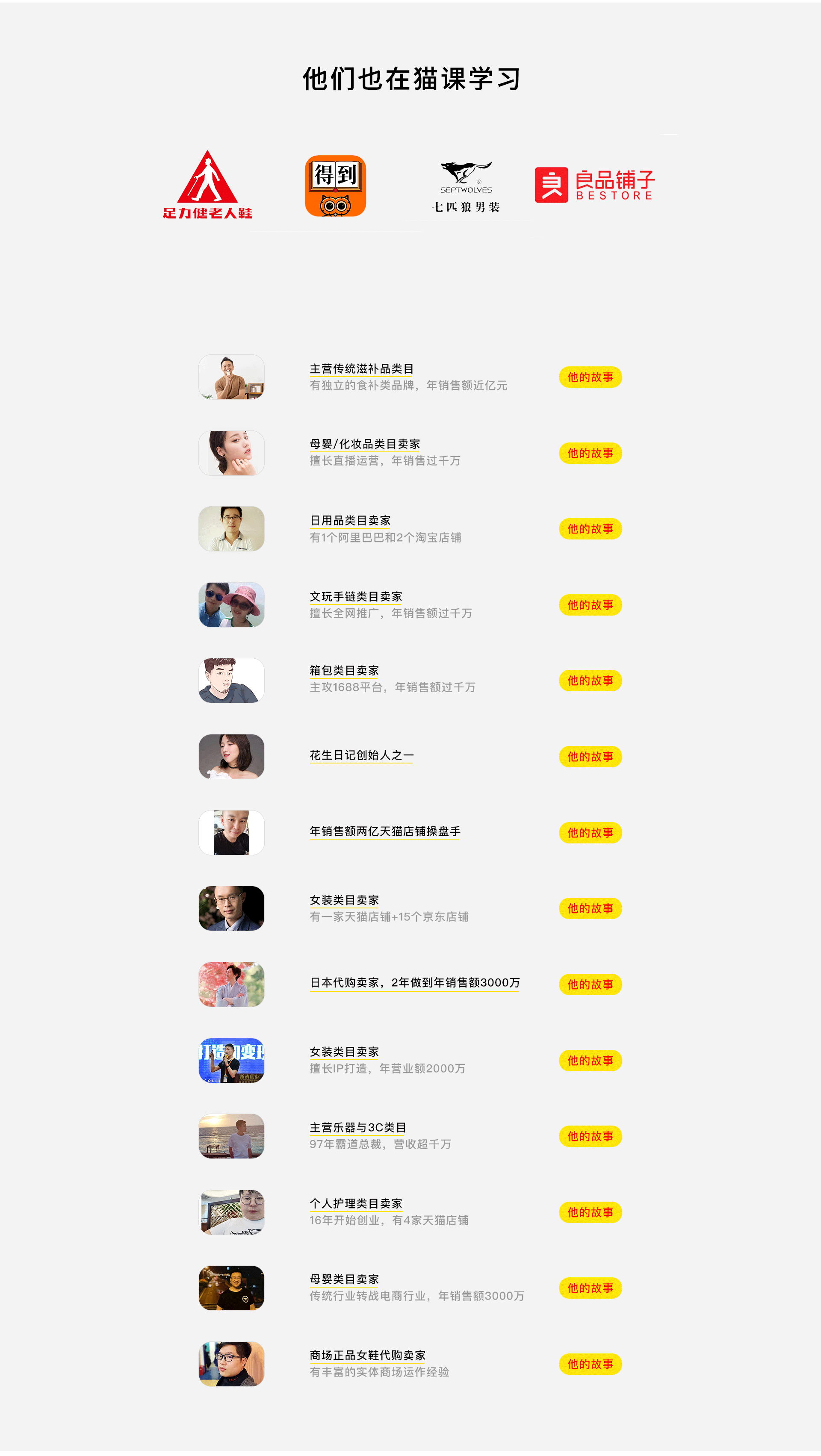
Task: Open 他的故事 for the 个人护理类目卖家
Action: [590, 1212]
